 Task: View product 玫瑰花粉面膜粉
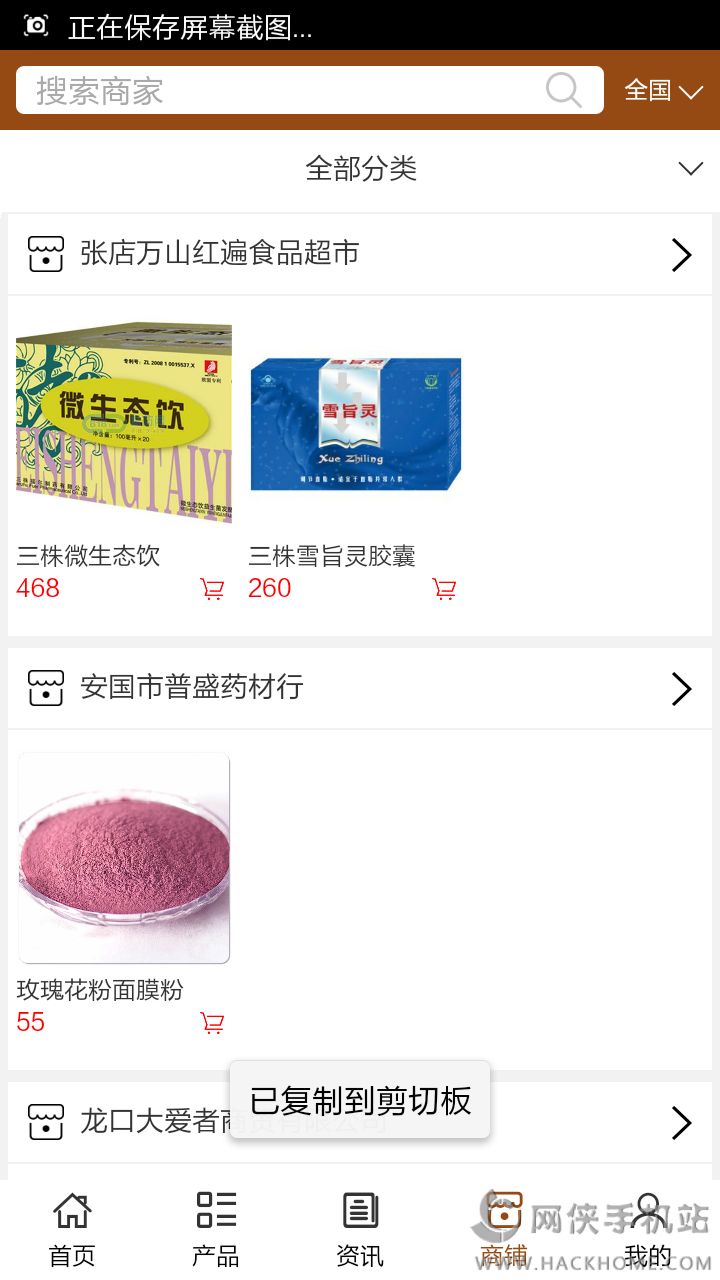pos(124,858)
